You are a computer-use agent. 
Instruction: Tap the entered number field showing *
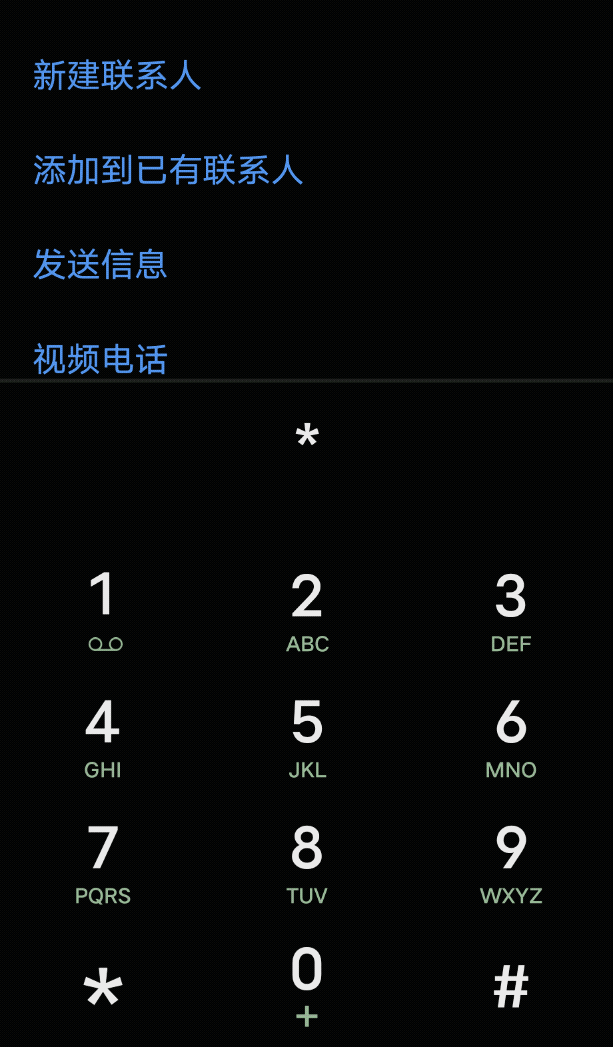[x=306, y=438]
